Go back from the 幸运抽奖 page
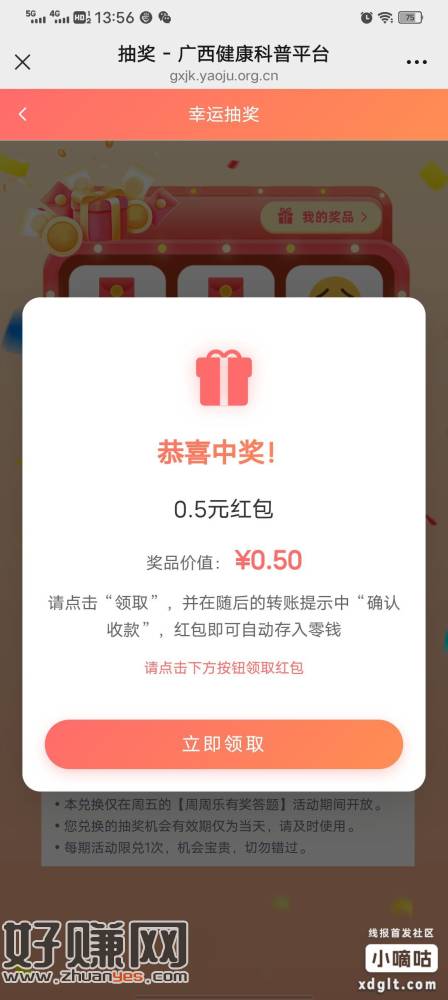This screenshot has width=448, height=1000. (x=23, y=114)
